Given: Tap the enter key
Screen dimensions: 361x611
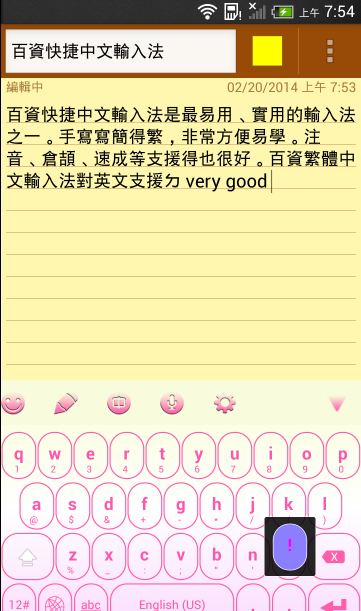Looking at the screenshot, I should 334,600.
